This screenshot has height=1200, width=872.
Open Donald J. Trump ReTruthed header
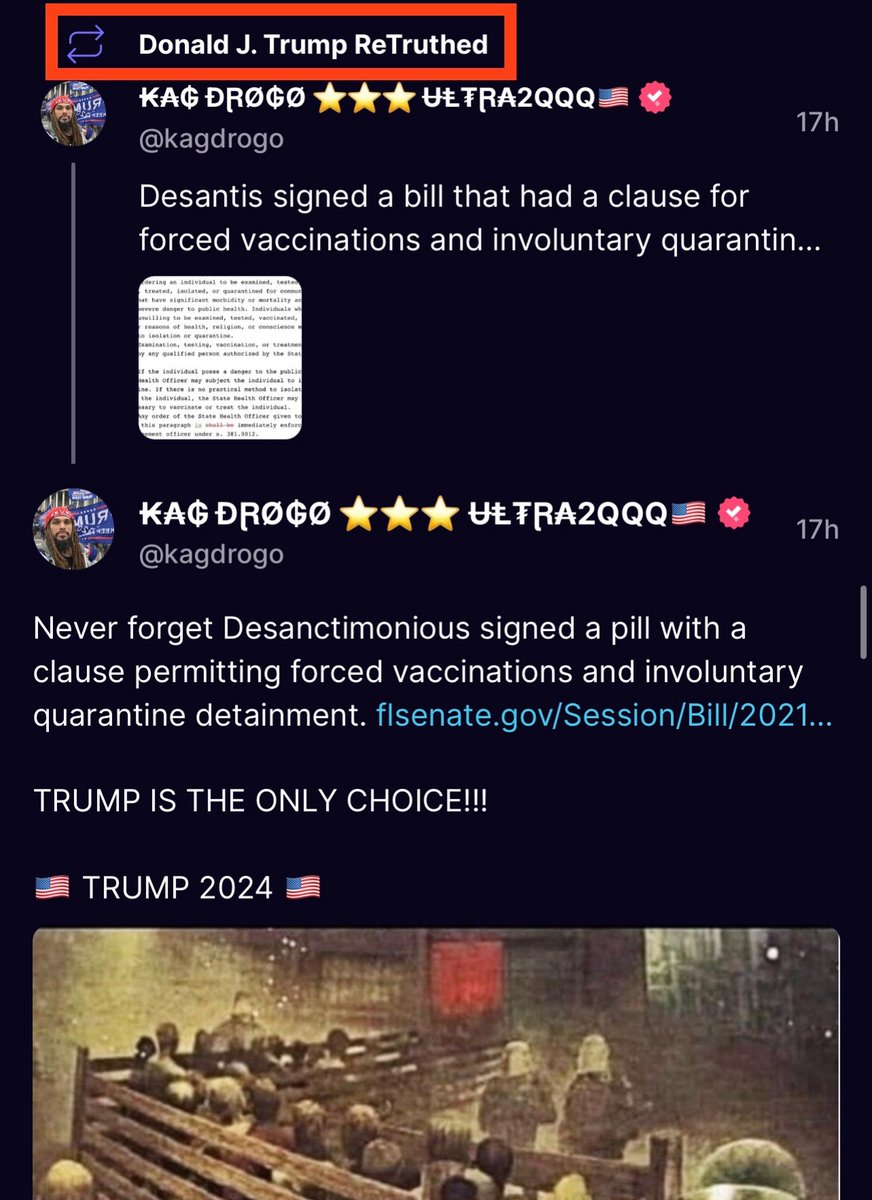[312, 44]
